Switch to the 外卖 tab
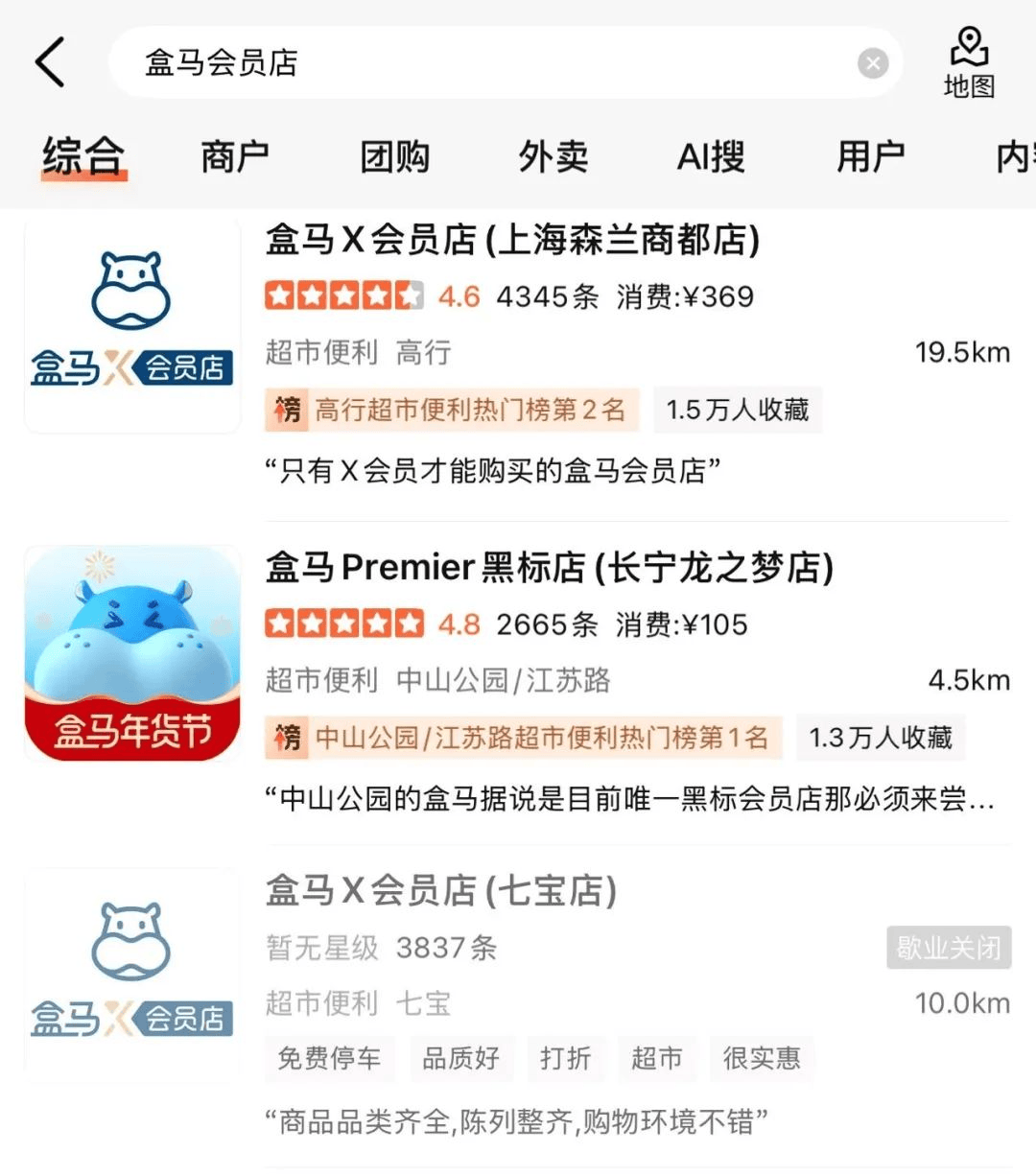The height and width of the screenshot is (1176, 1036). tap(553, 156)
